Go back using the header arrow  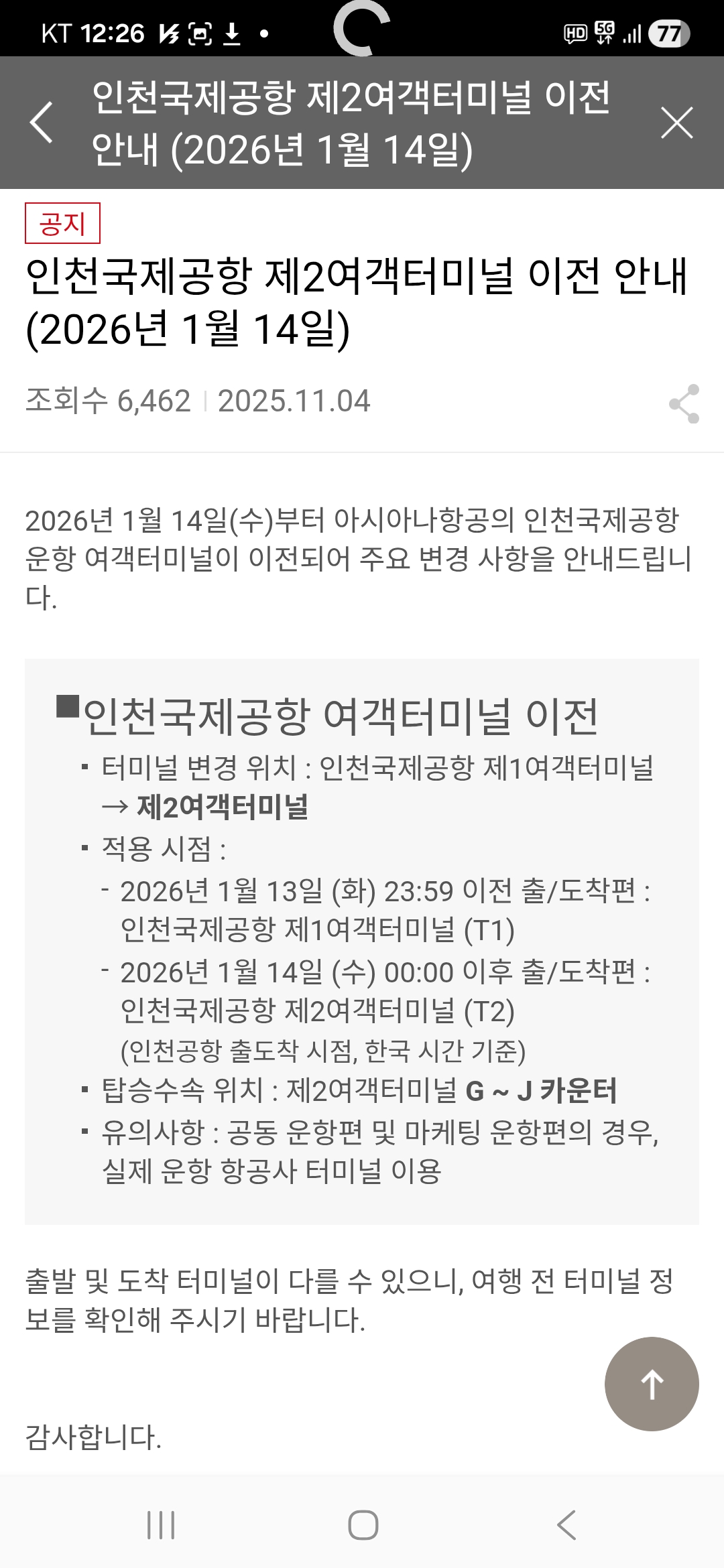click(42, 123)
